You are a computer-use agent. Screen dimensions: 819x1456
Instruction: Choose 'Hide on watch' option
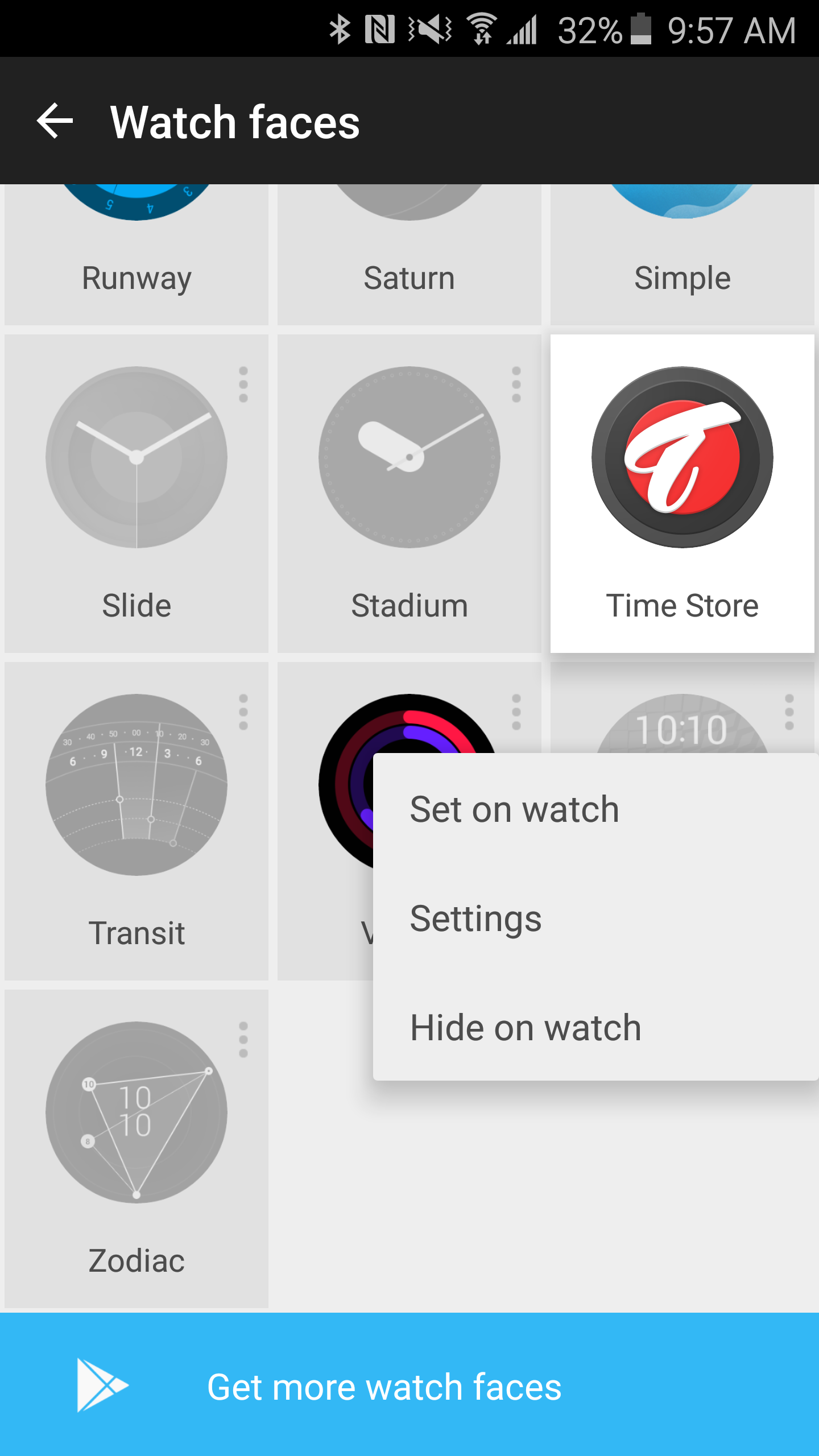point(526,1027)
